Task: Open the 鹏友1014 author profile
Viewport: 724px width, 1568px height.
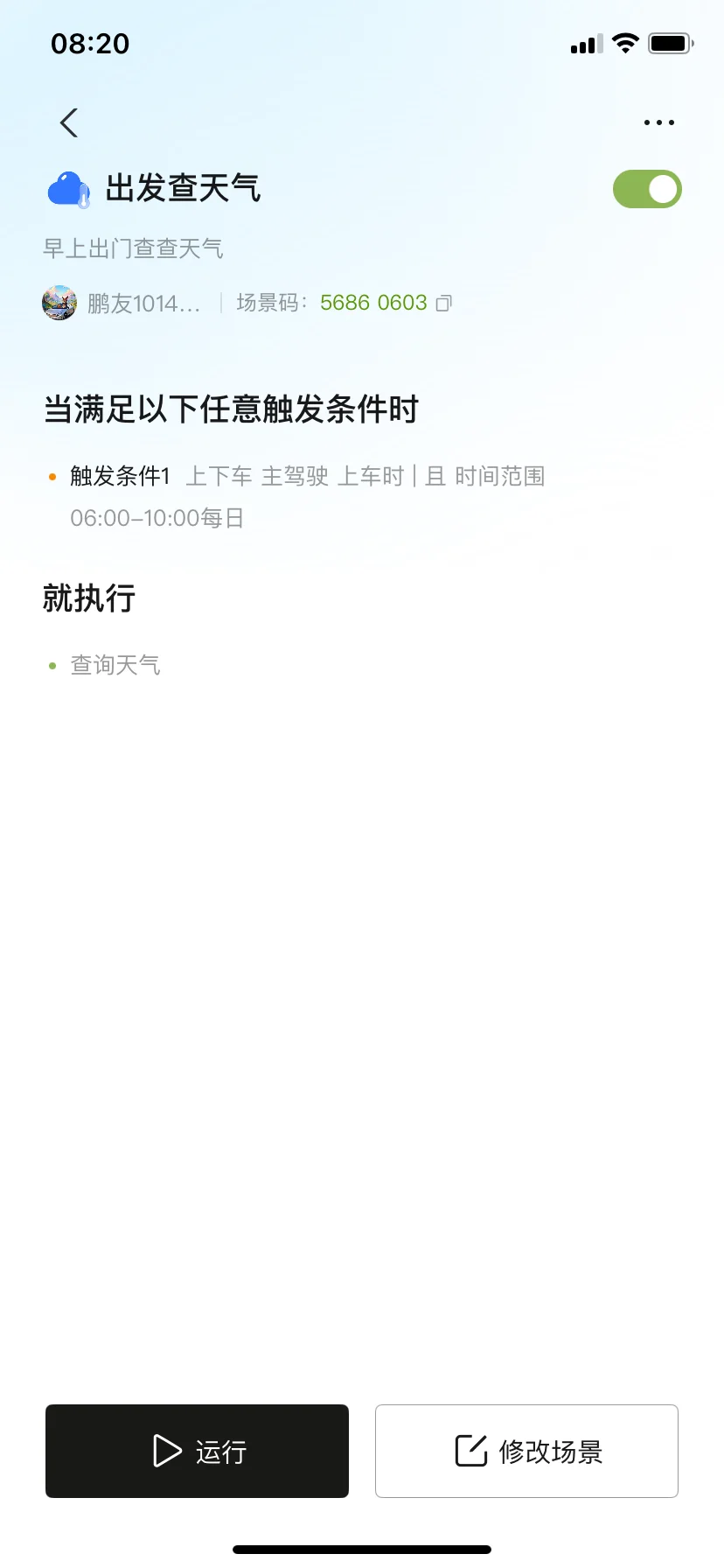Action: tap(122, 303)
